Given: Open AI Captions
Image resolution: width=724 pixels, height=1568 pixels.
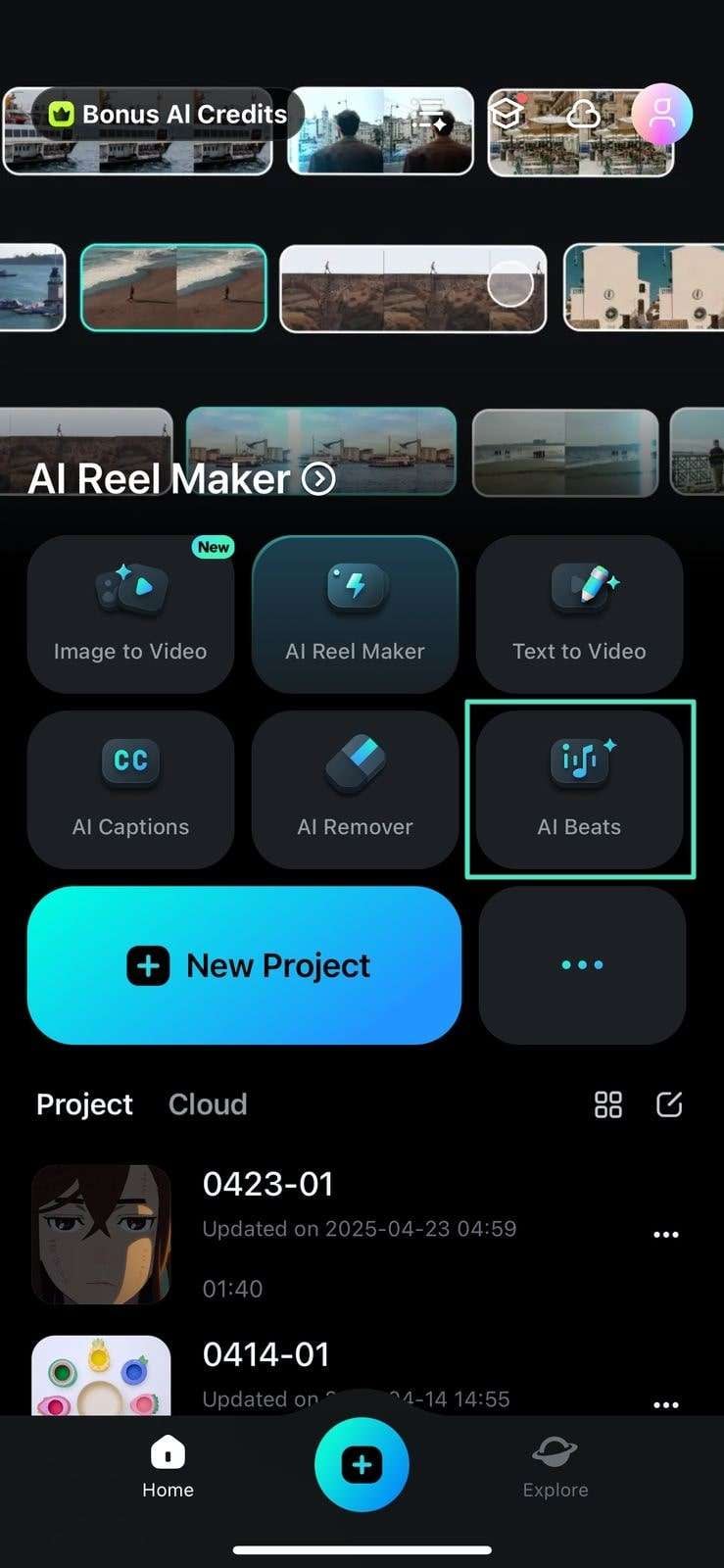Looking at the screenshot, I should [x=130, y=789].
